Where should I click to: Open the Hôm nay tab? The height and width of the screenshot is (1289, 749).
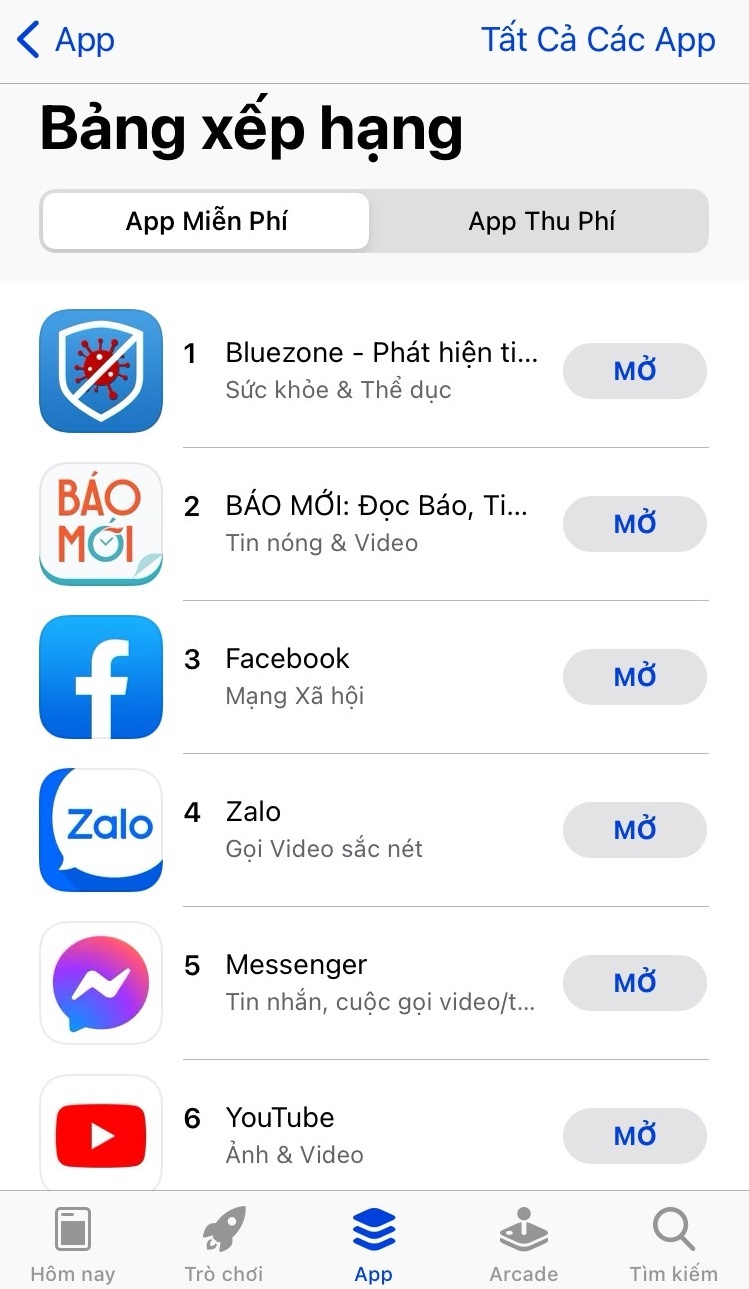(x=72, y=1240)
